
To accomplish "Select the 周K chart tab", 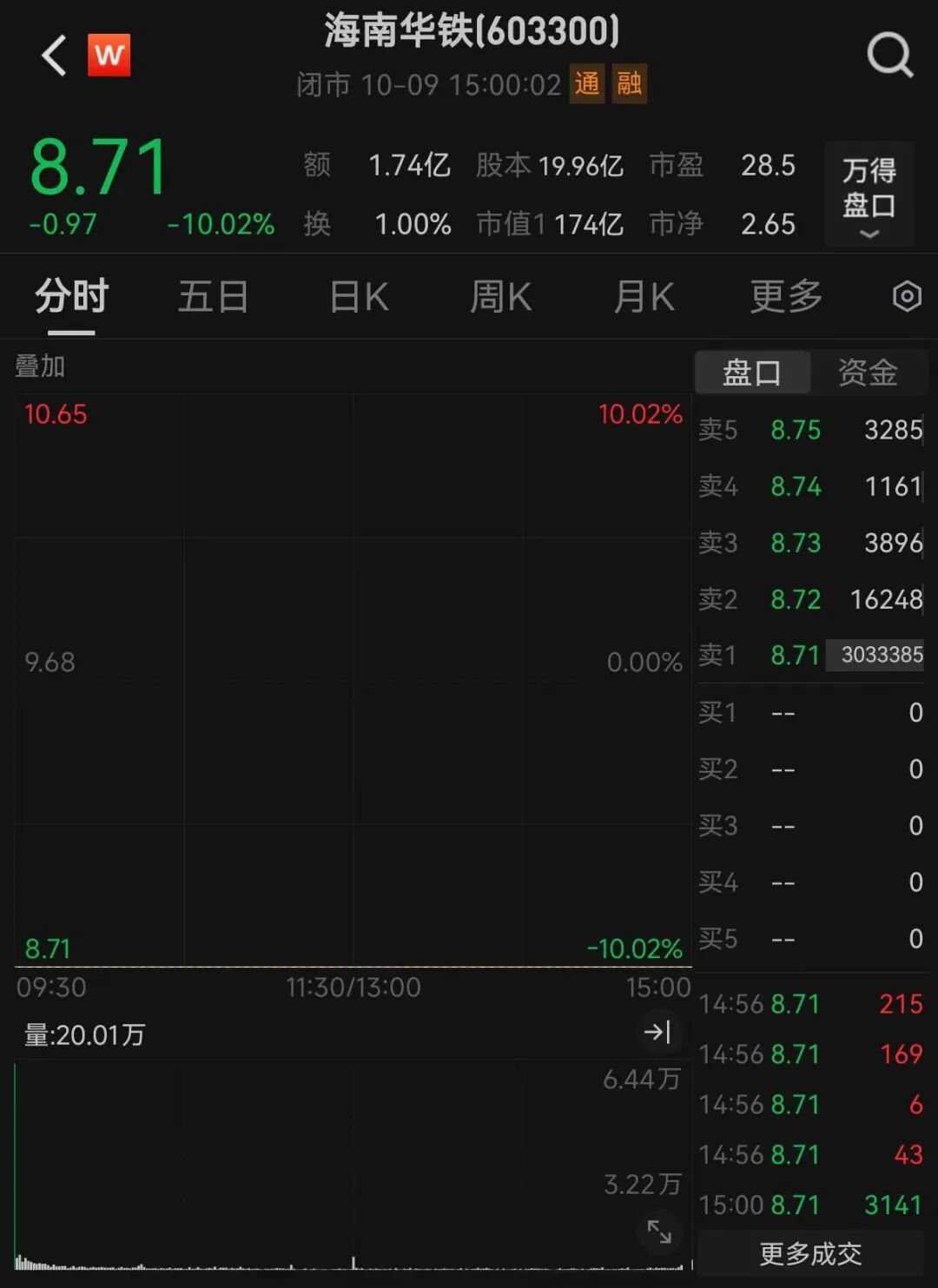I will [x=500, y=297].
